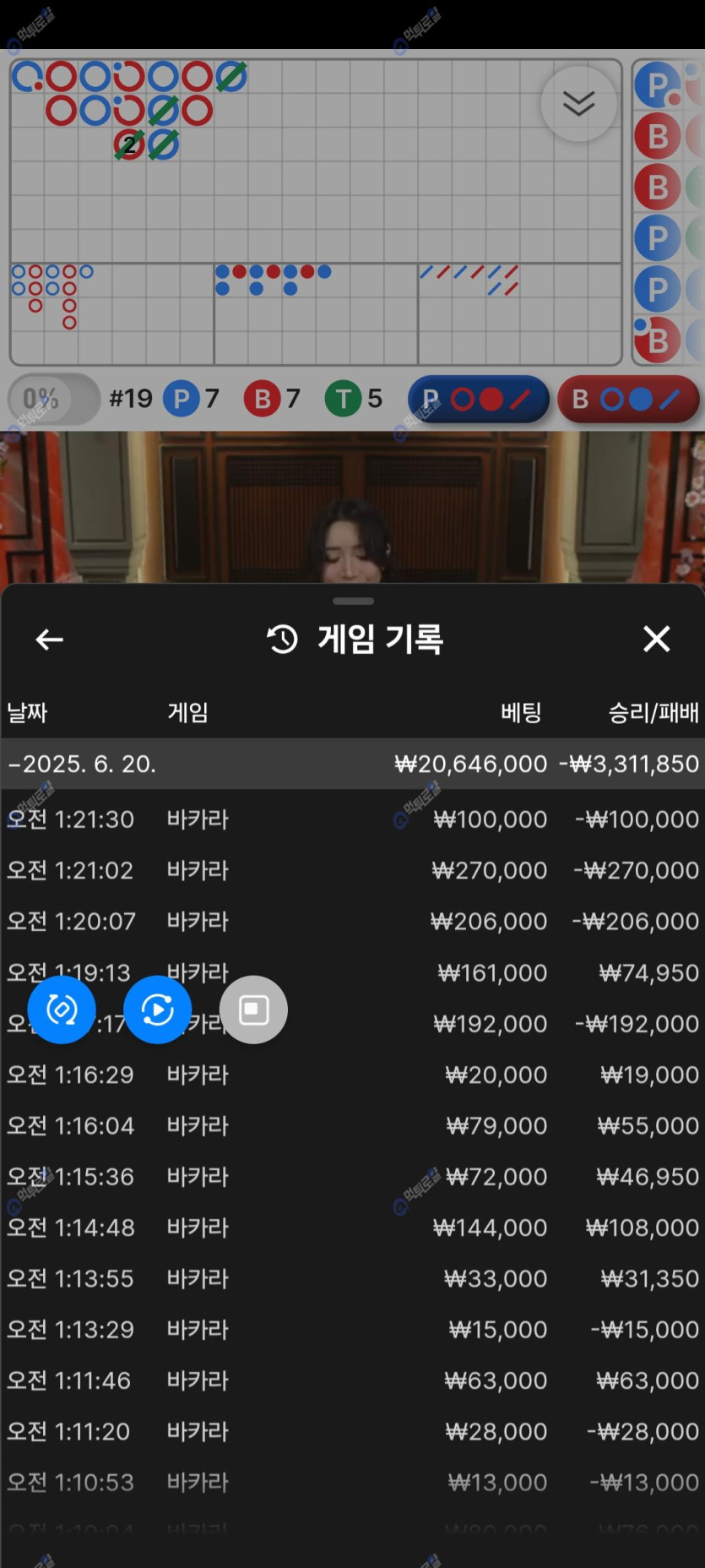Collapse the 2025. 6. 20. date group
This screenshot has height=1568, width=705.
tap(82, 764)
